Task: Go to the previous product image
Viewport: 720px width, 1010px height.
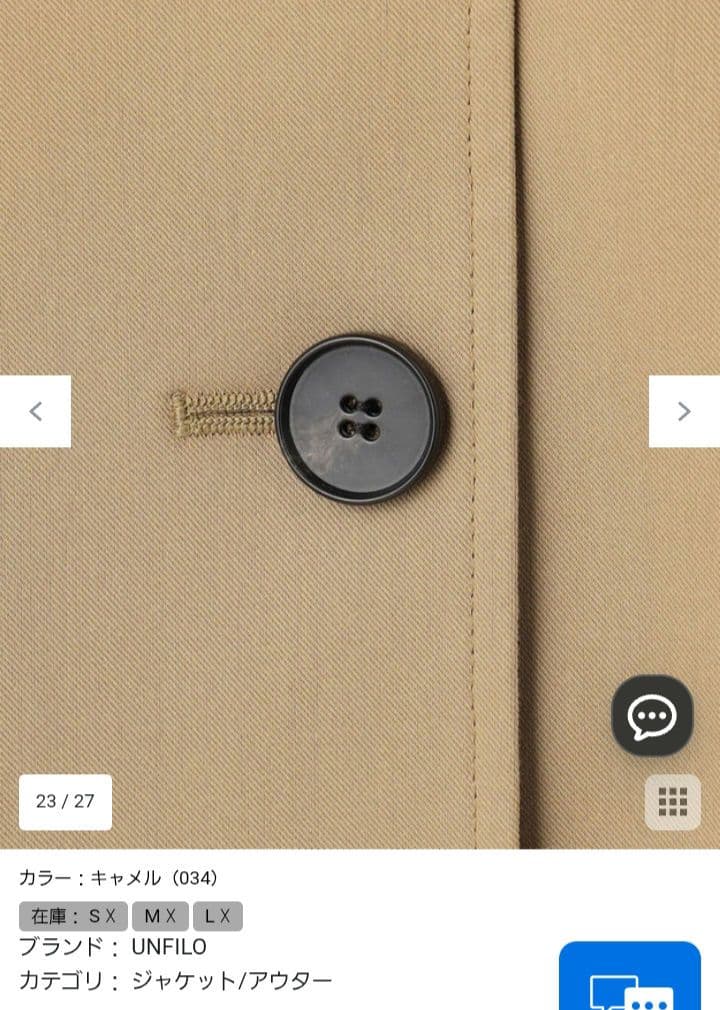Action: coord(35,411)
